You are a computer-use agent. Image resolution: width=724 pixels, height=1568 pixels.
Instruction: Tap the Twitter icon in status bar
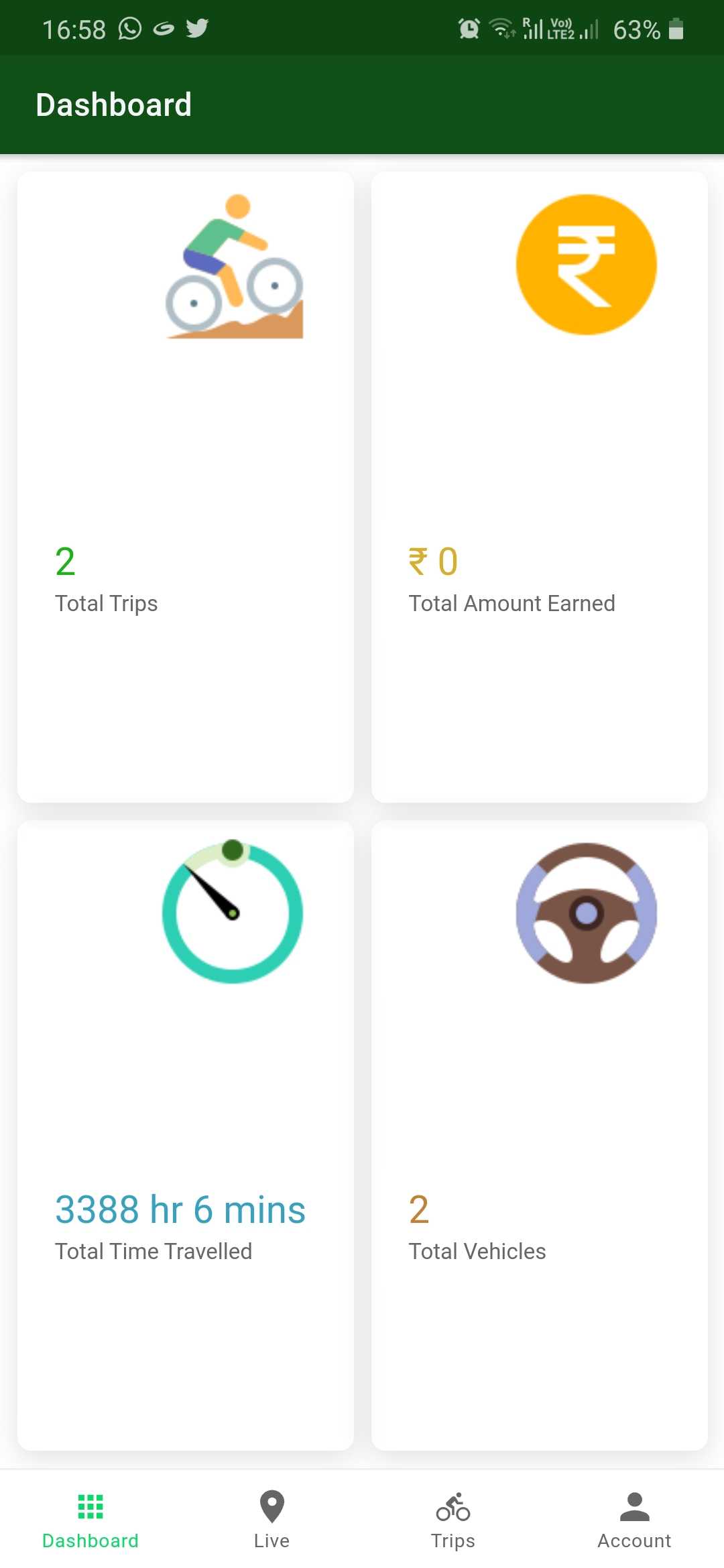197,28
